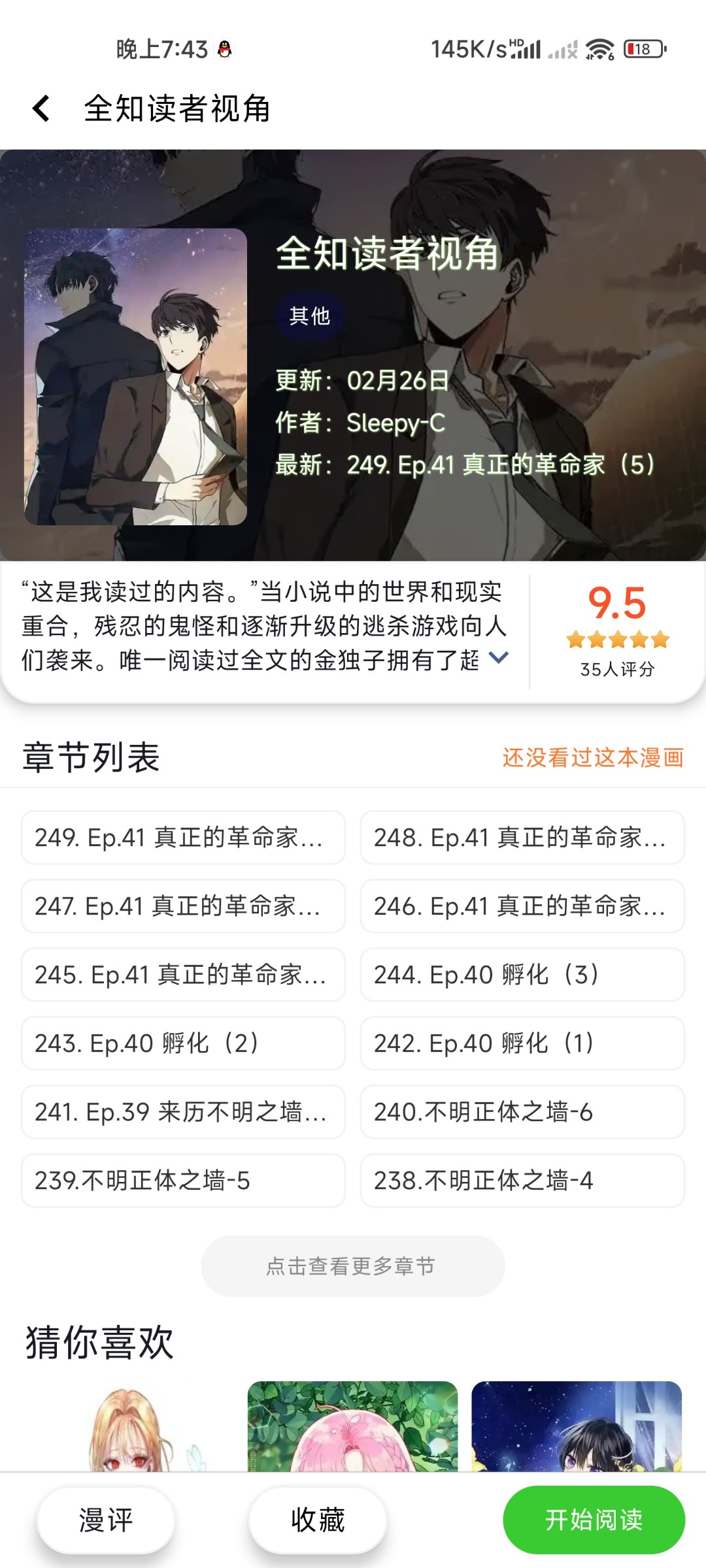Open the pink-haired recommended manga cover
Screen dimensions: 706x1568
352,1428
